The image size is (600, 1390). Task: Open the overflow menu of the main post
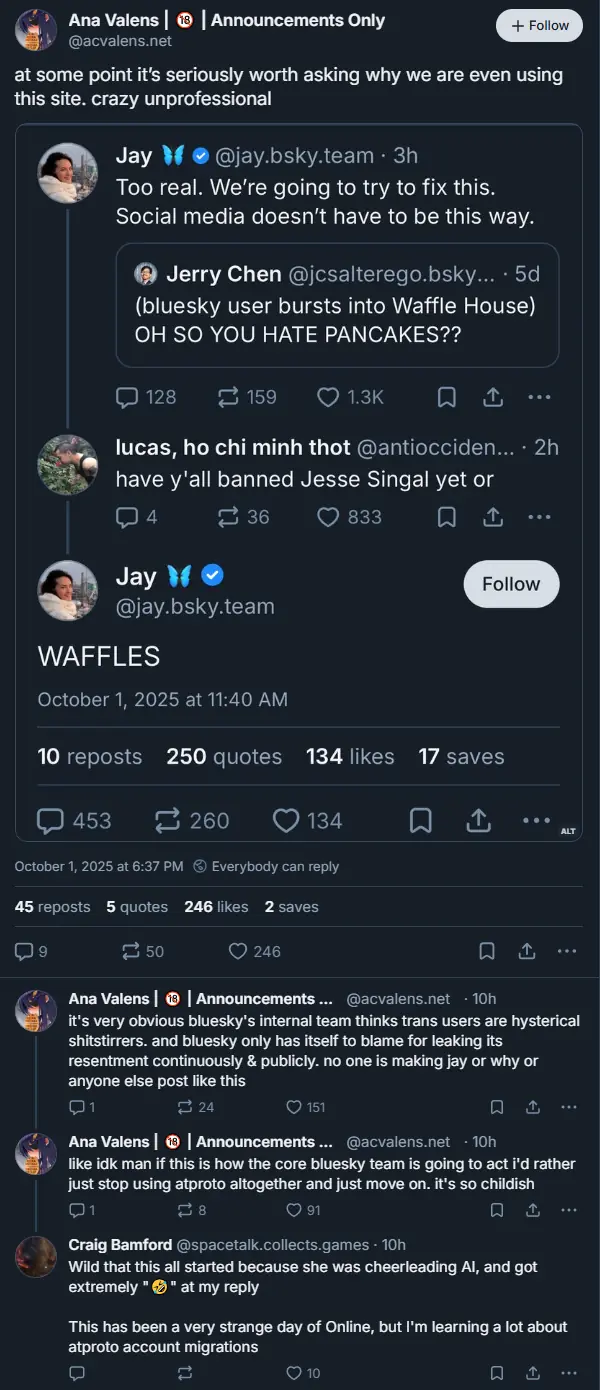point(567,951)
